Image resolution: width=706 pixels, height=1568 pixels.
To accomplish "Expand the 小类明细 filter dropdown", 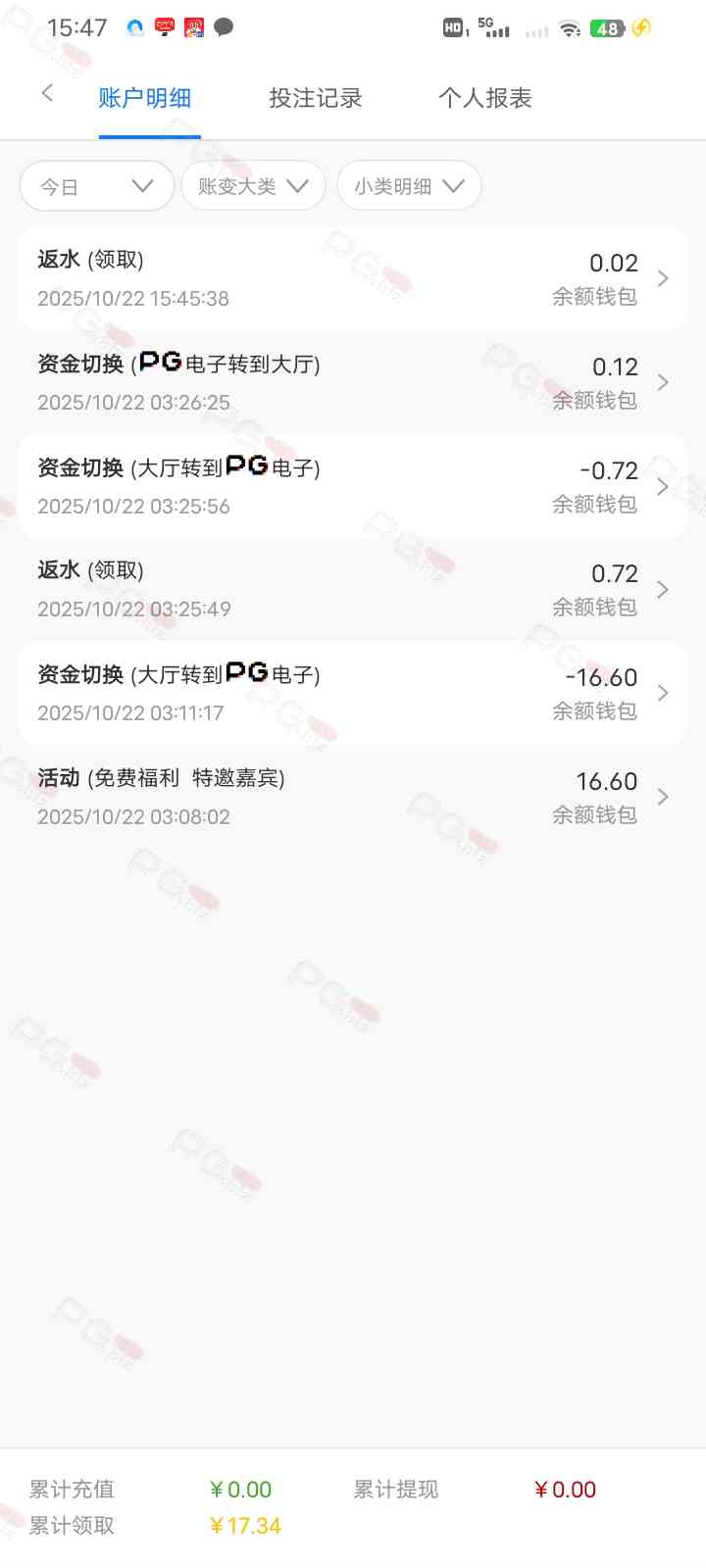I will 409,186.
